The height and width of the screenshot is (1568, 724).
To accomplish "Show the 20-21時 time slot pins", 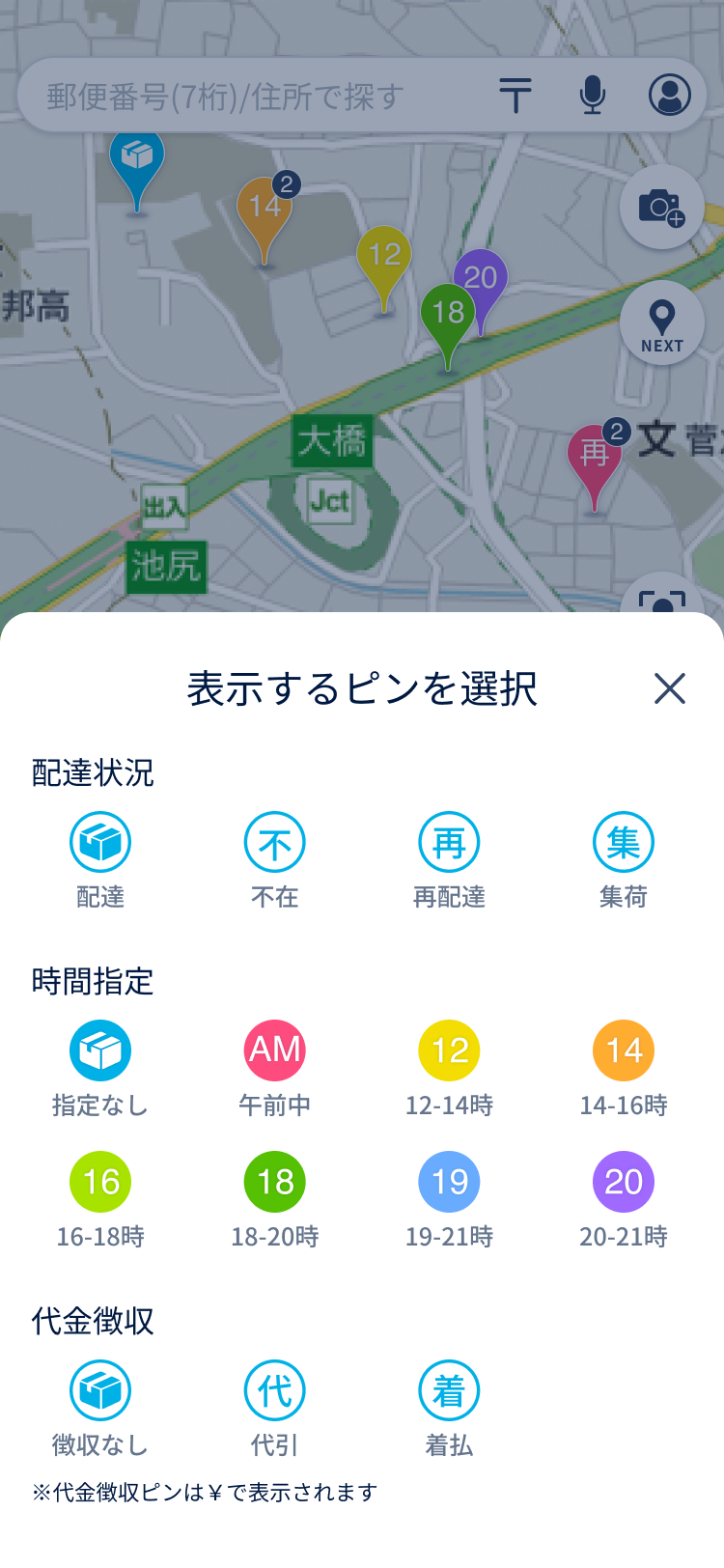I will click(x=623, y=1181).
